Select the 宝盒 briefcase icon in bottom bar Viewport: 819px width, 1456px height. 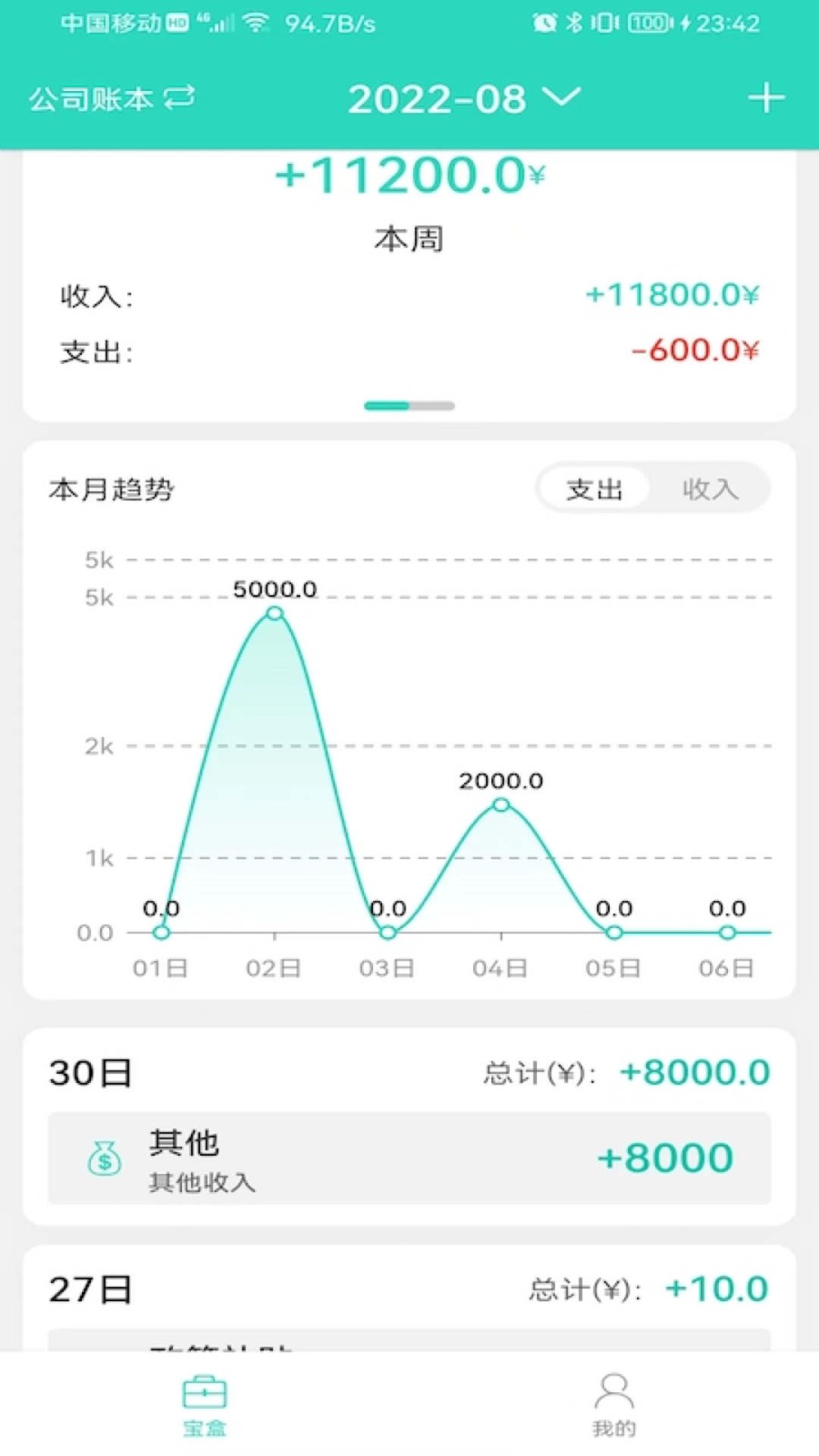[x=205, y=1391]
